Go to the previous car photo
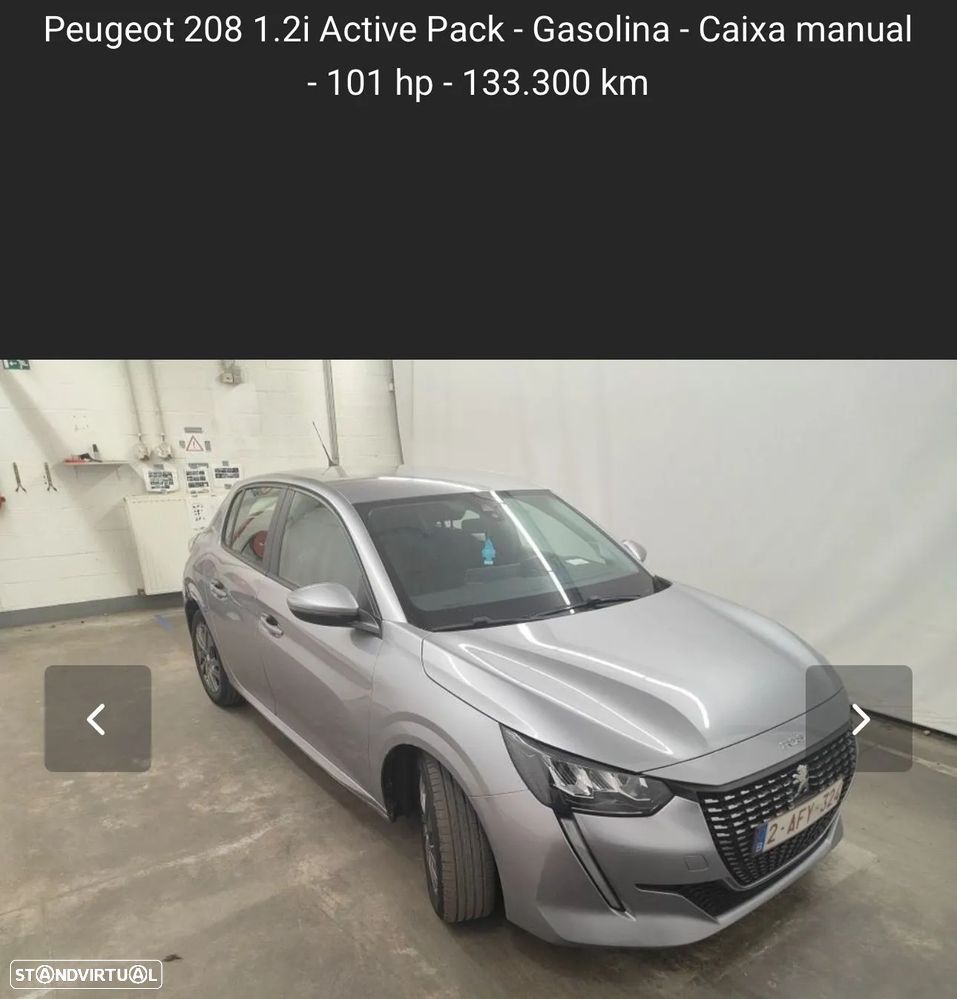957x999 pixels. click(x=97, y=718)
